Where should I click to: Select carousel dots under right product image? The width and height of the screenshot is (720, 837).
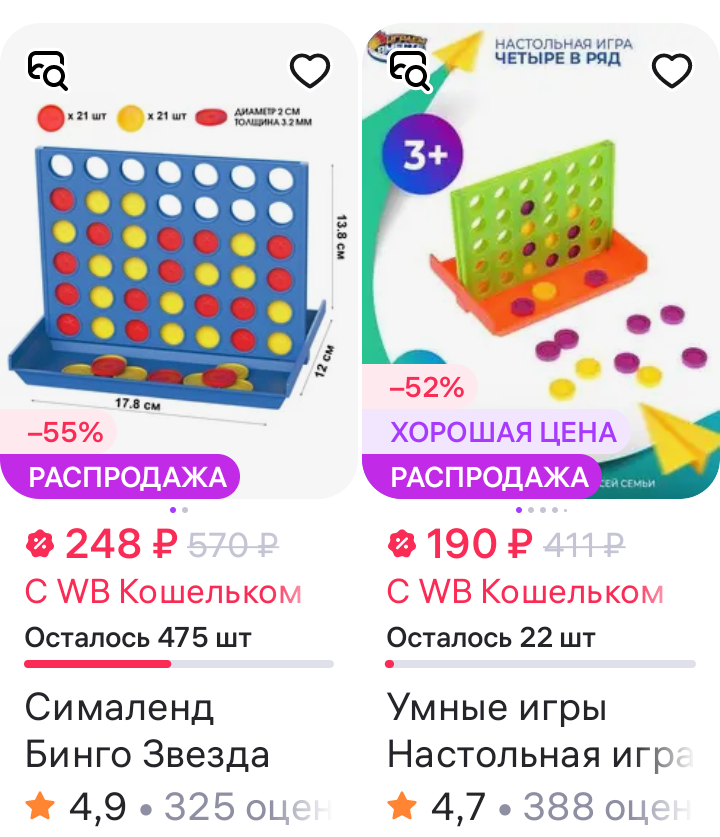pos(541,510)
